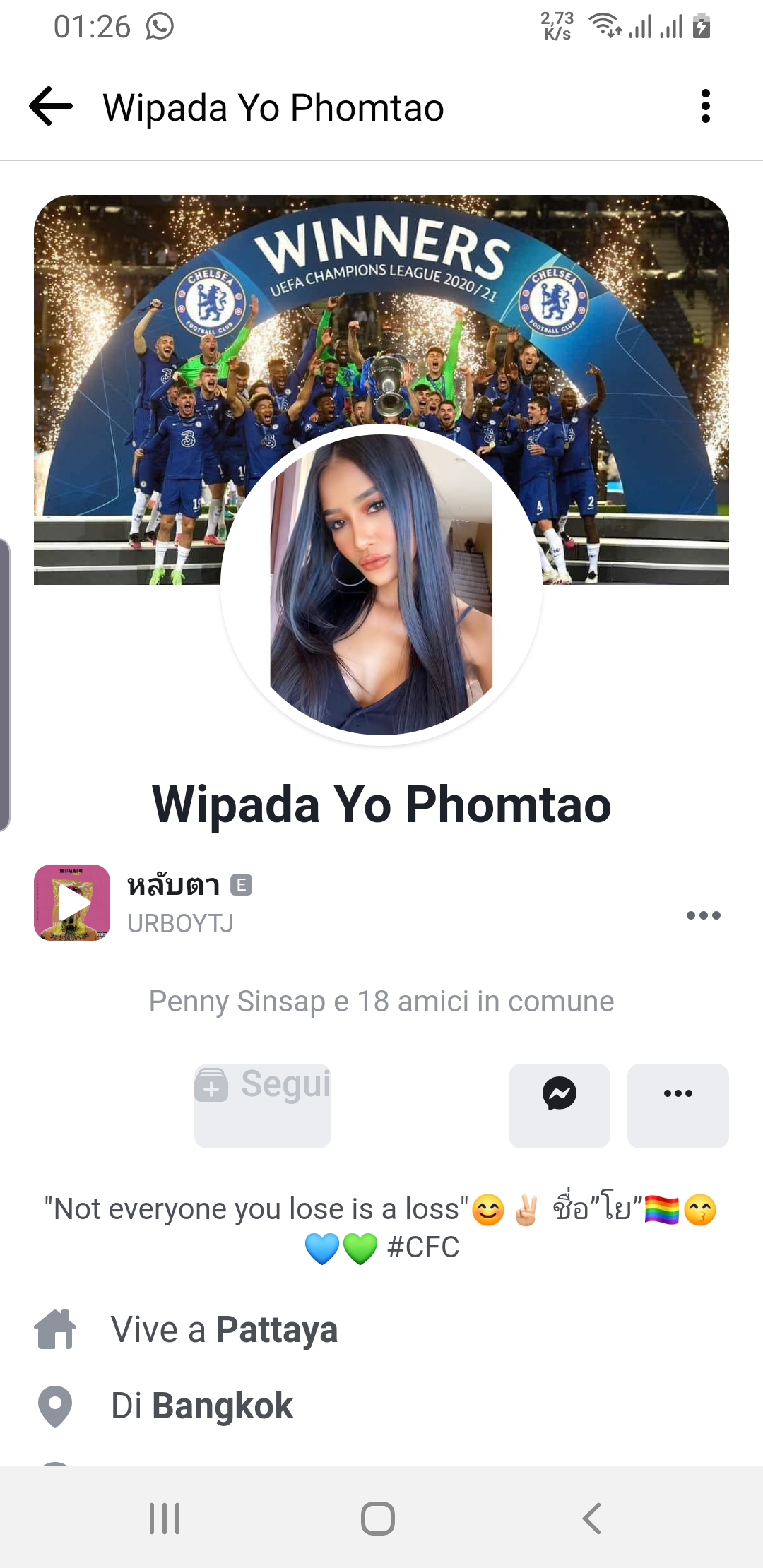Open the Chelsea winners cover photo
The width and height of the screenshot is (763, 1568).
coord(381,283)
